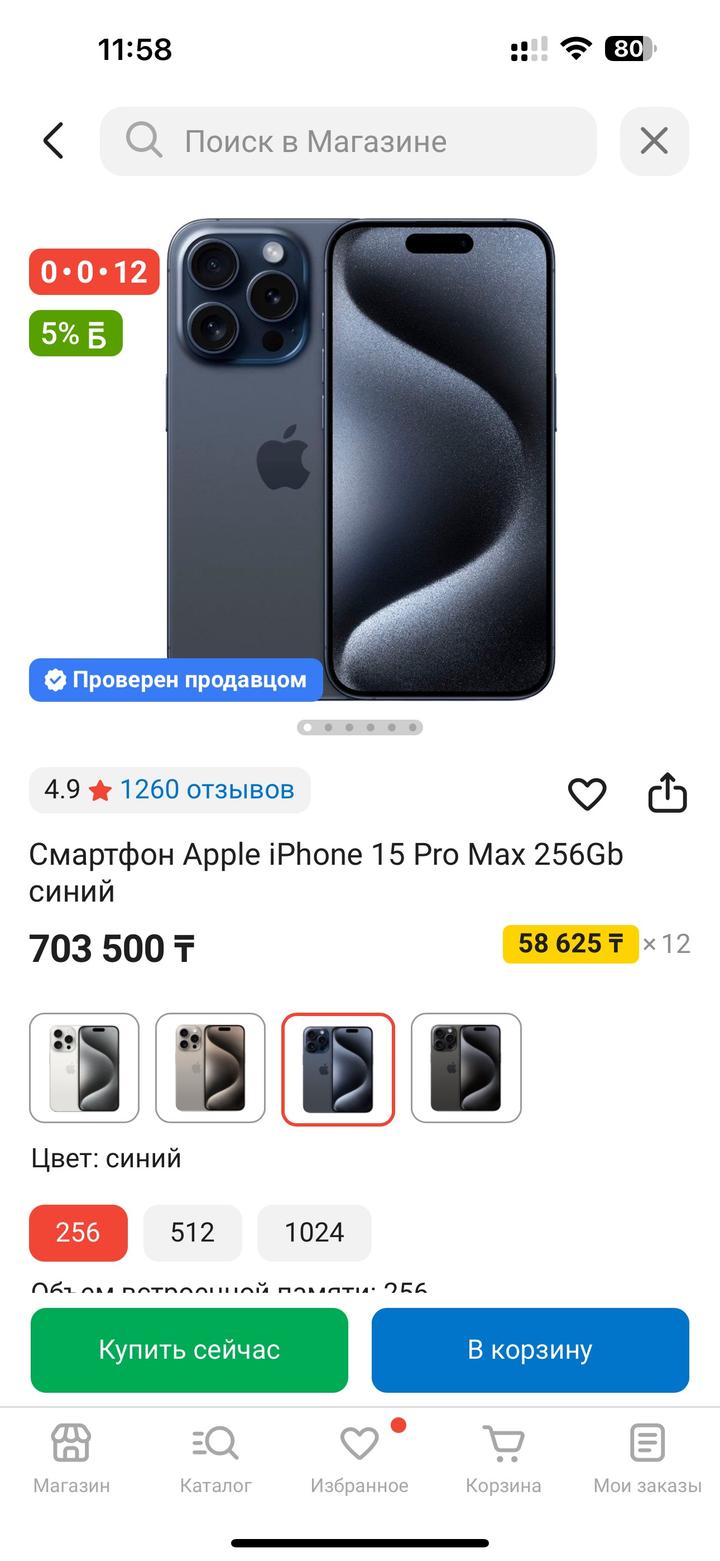The image size is (720, 1561).
Task: Tap 'Купить сейчас' to buy now
Action: point(189,1350)
